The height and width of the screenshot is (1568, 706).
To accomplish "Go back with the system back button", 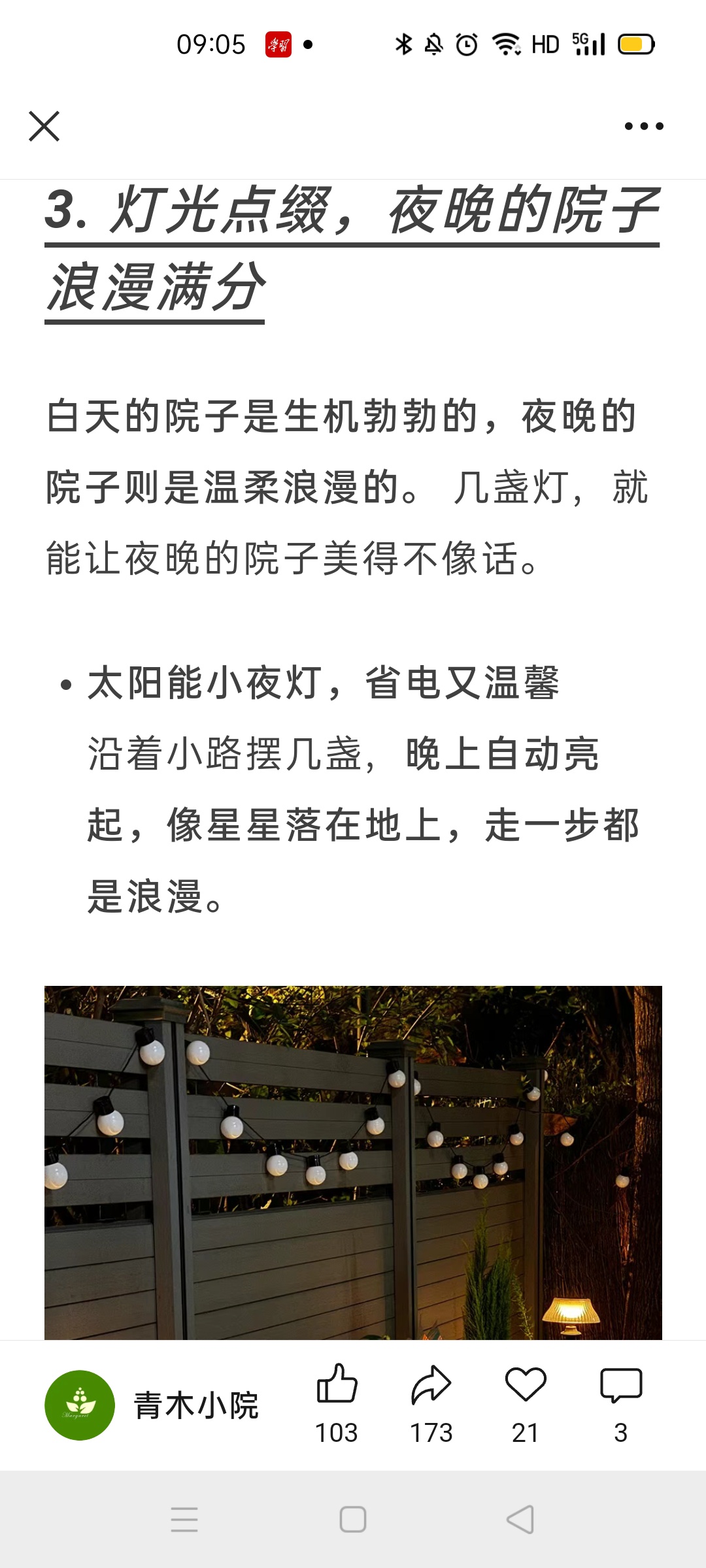I will (x=520, y=1519).
